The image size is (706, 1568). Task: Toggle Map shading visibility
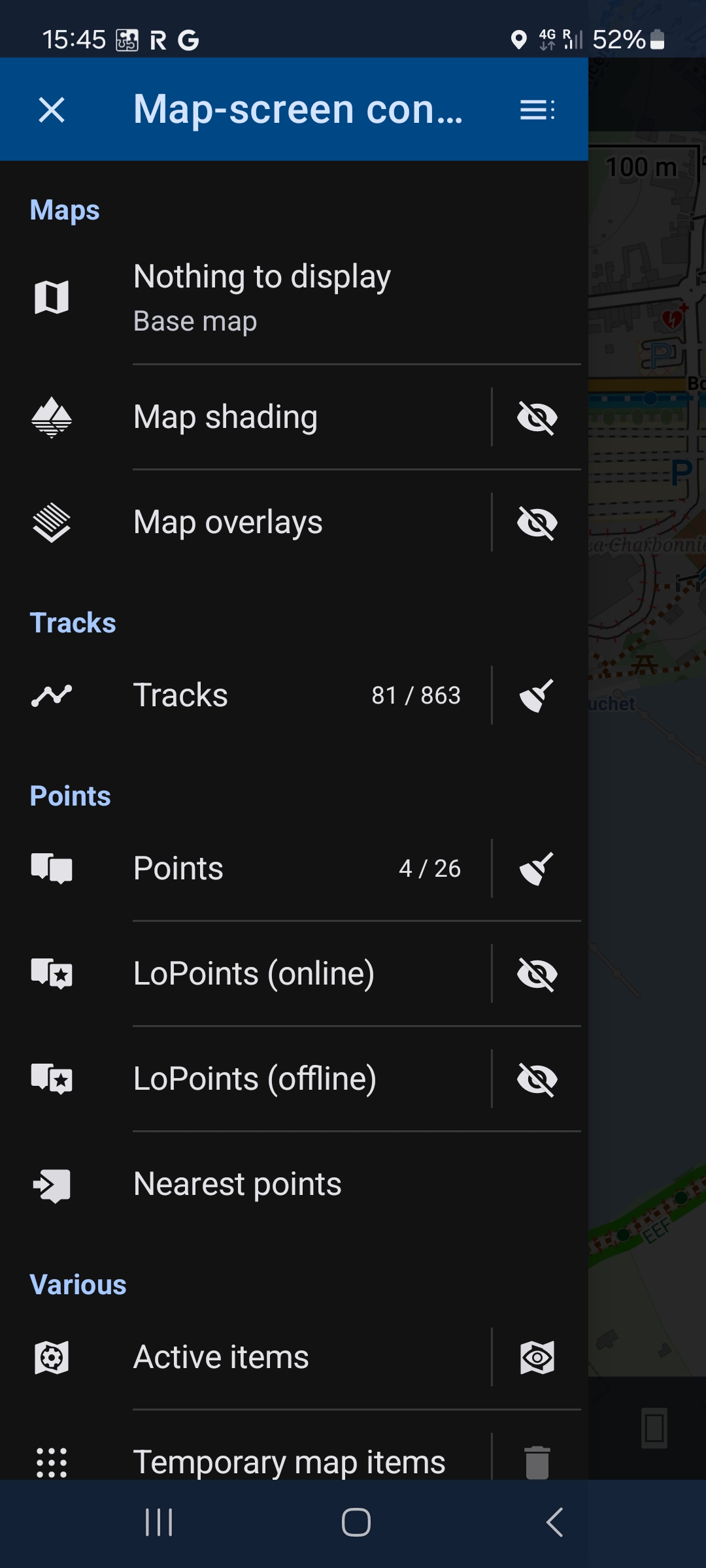pyautogui.click(x=537, y=417)
